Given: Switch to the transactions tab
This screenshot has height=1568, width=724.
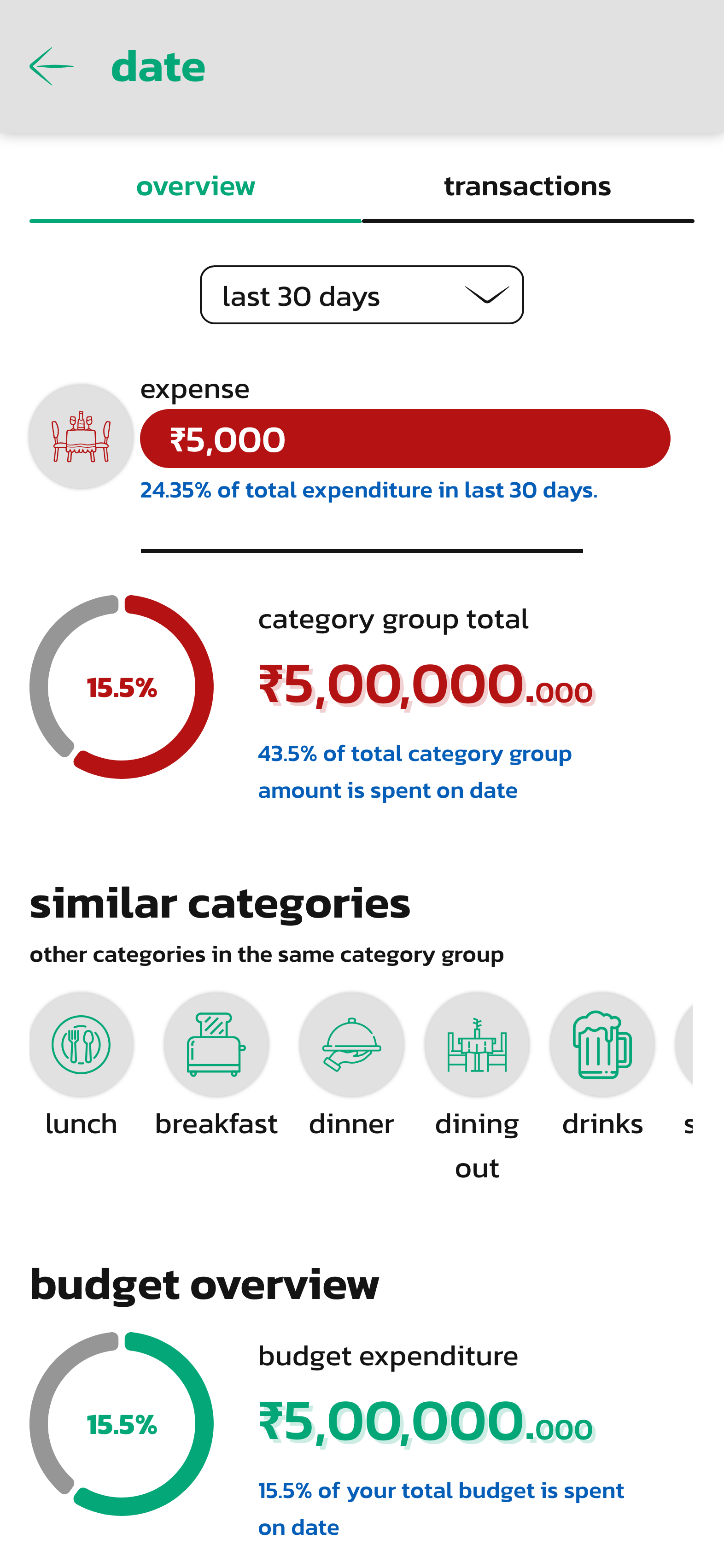Looking at the screenshot, I should (x=527, y=187).
